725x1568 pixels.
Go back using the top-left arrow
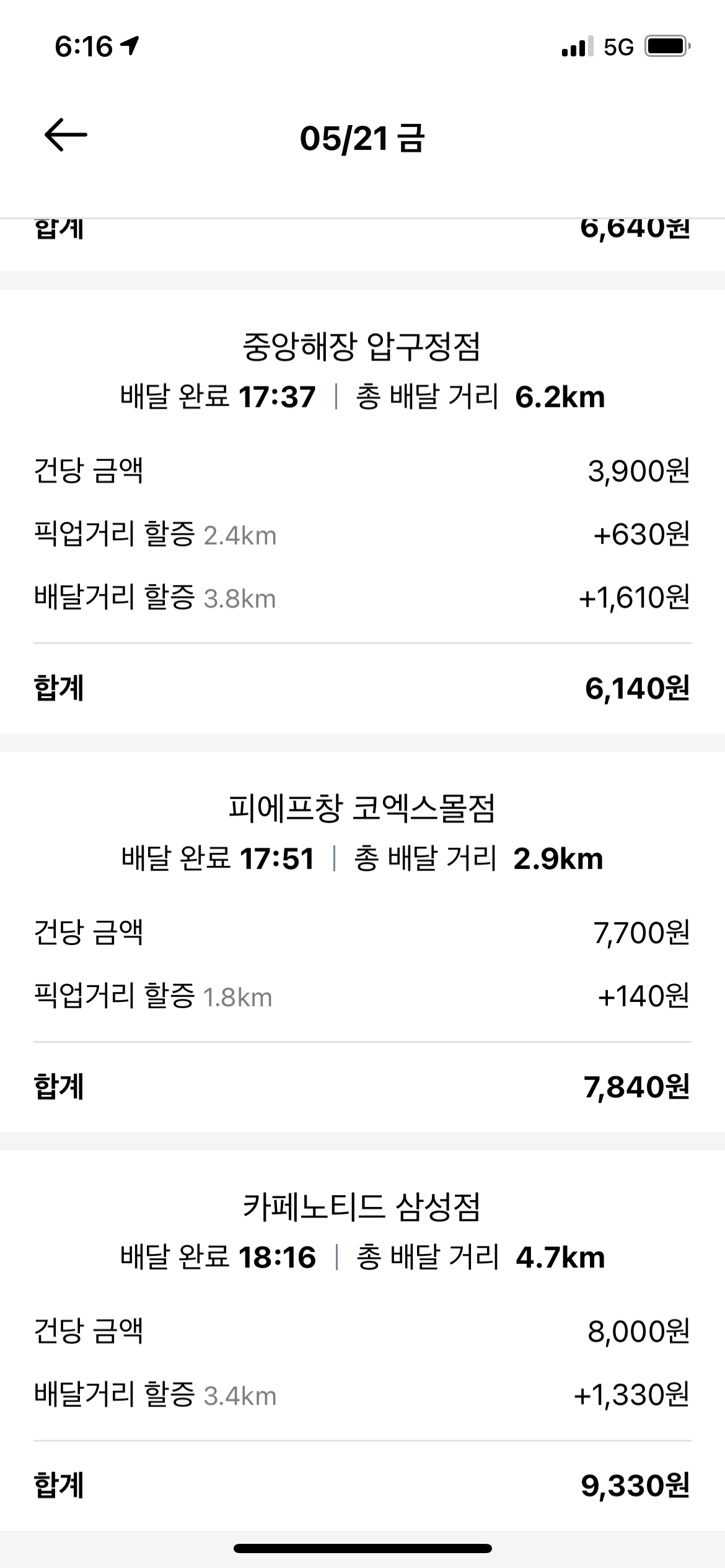[66, 135]
